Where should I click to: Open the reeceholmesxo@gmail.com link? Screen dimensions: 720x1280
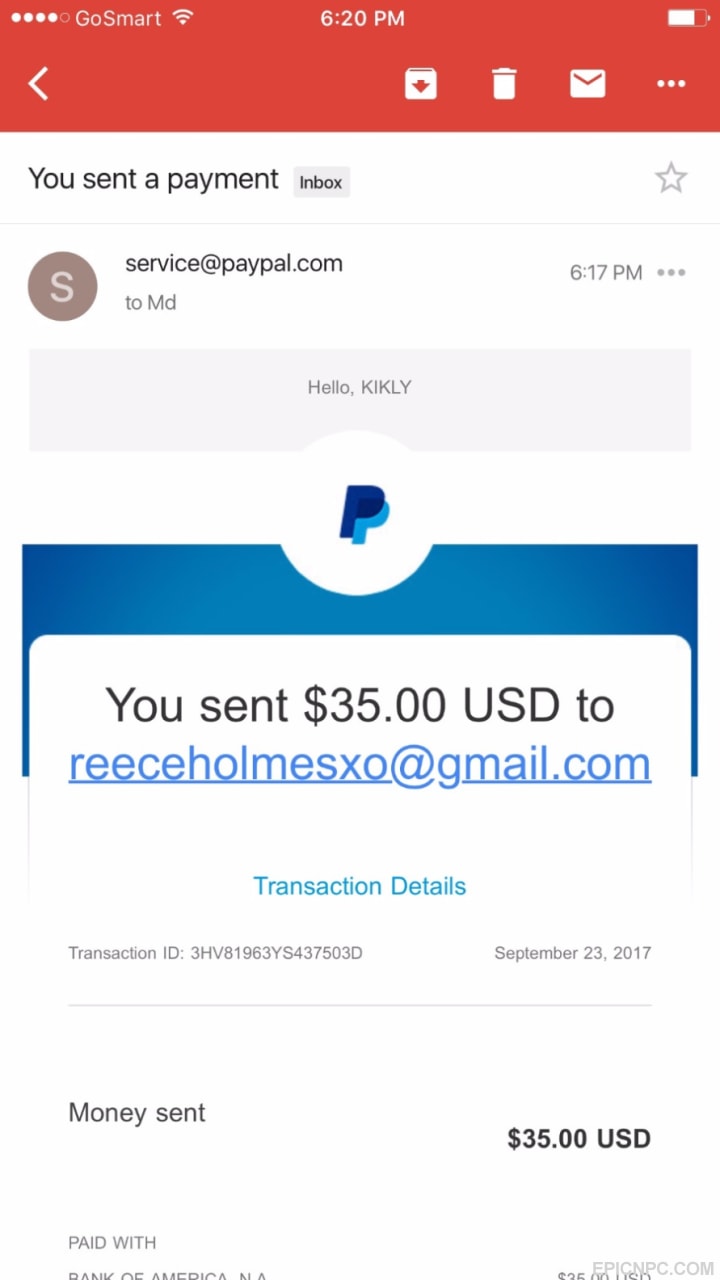point(360,765)
